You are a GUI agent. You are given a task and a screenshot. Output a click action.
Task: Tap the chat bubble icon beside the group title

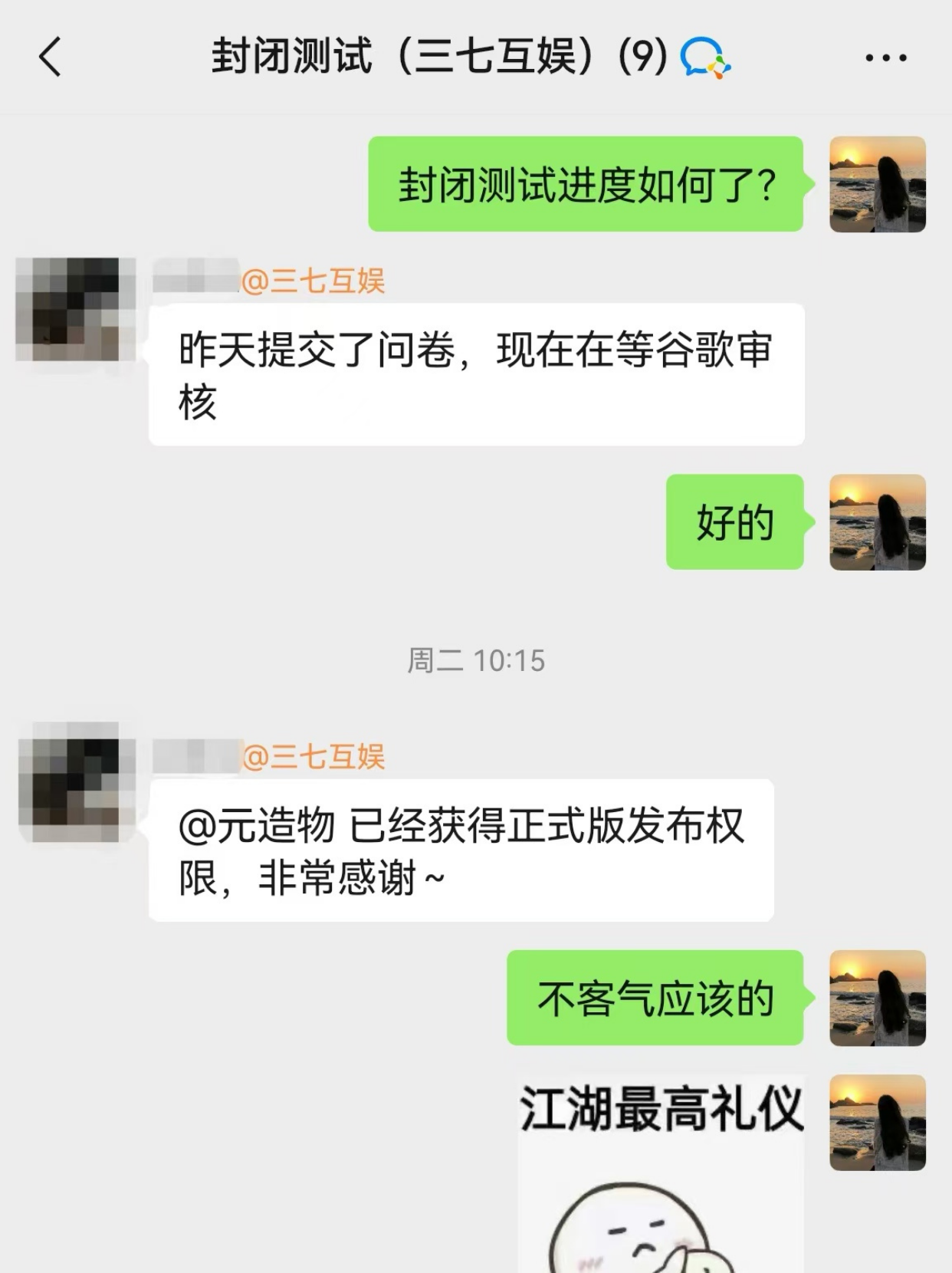pos(705,58)
